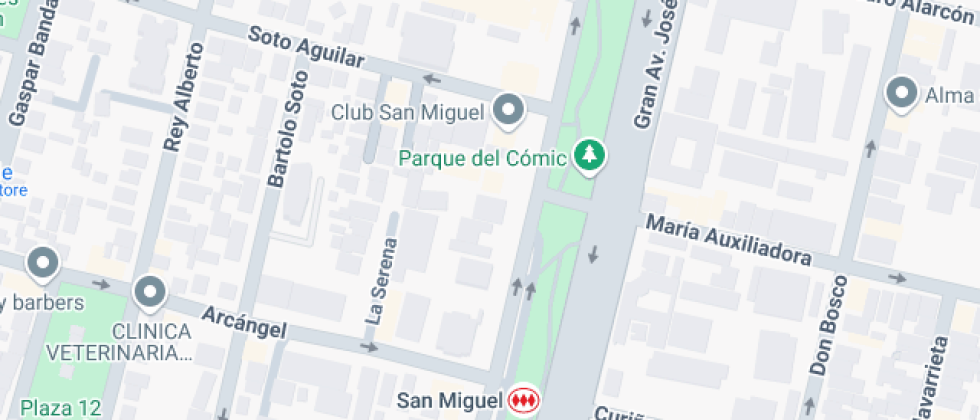Open the San Miguel metro station marker
This screenshot has width=980, height=420.
(523, 400)
